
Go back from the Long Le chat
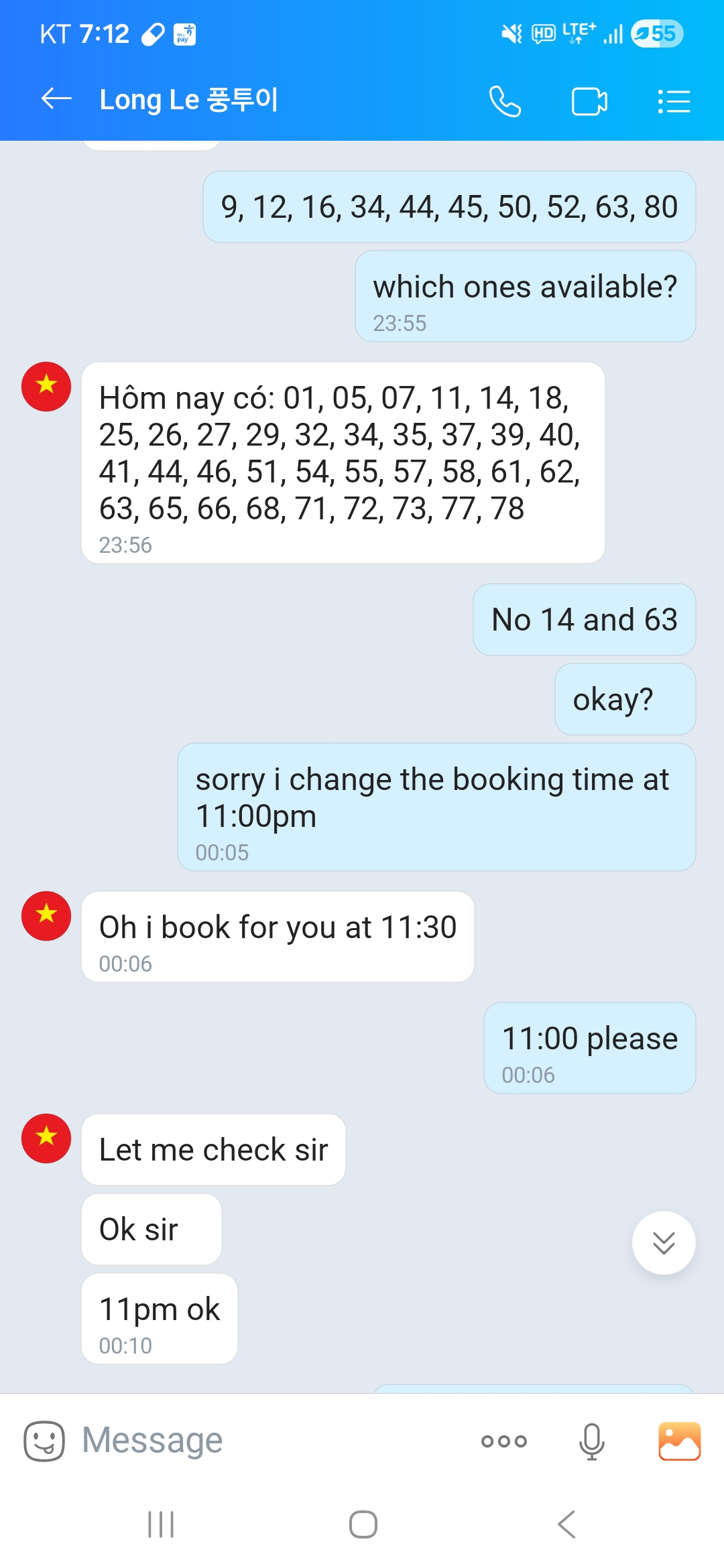pos(56,100)
